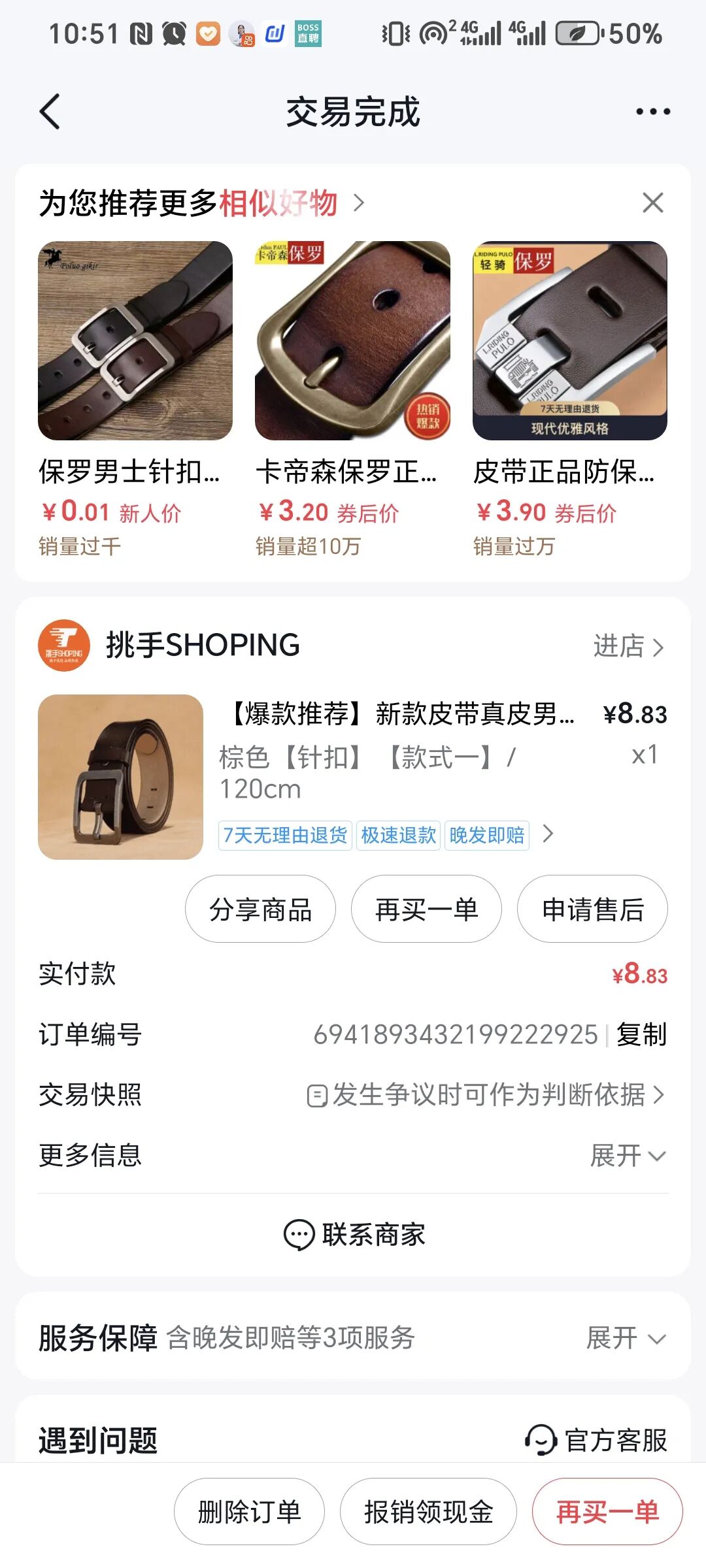Dismiss the similar items recommendation card
This screenshot has height=1568, width=706.
pyautogui.click(x=653, y=203)
